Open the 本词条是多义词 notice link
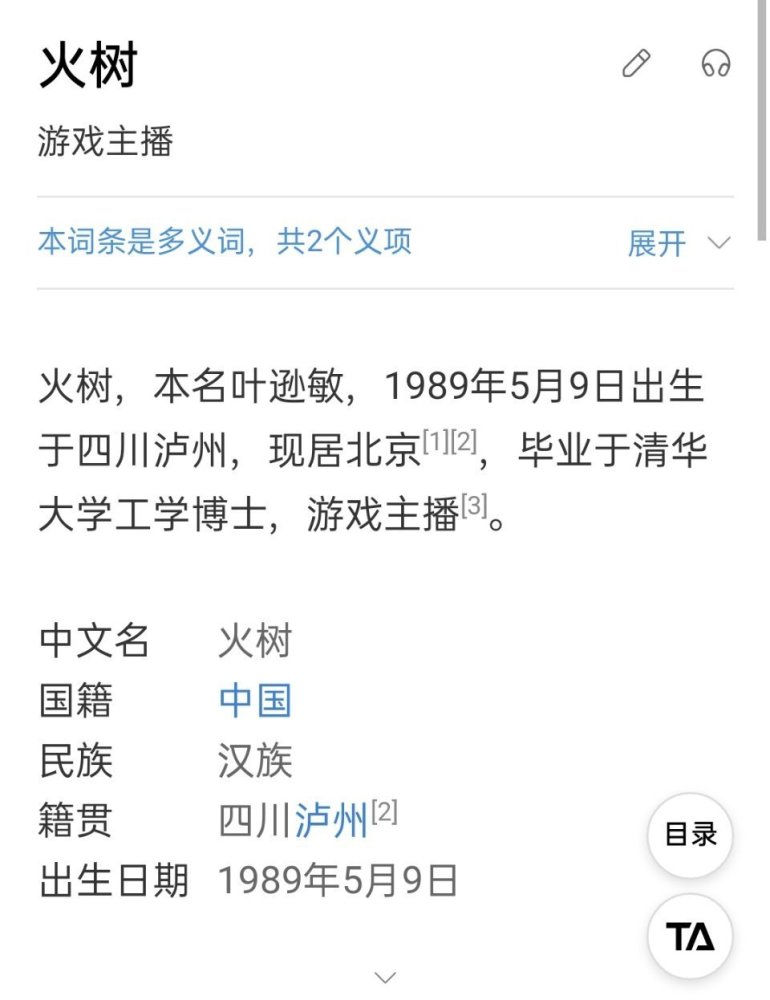Image resolution: width=770 pixels, height=1000 pixels. [225, 242]
